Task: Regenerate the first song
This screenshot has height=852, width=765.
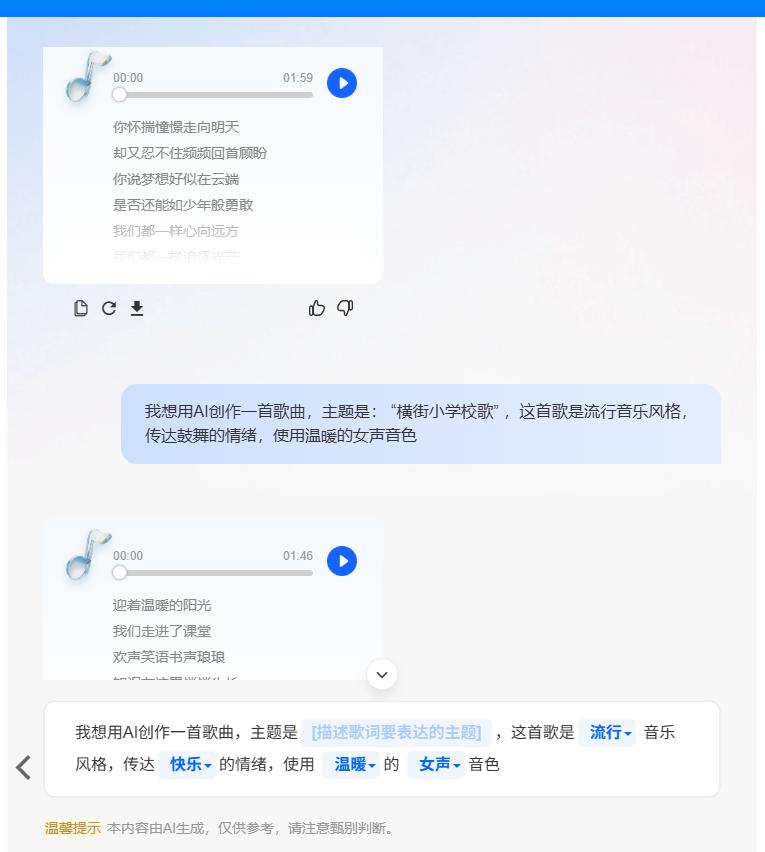Action: click(x=109, y=308)
